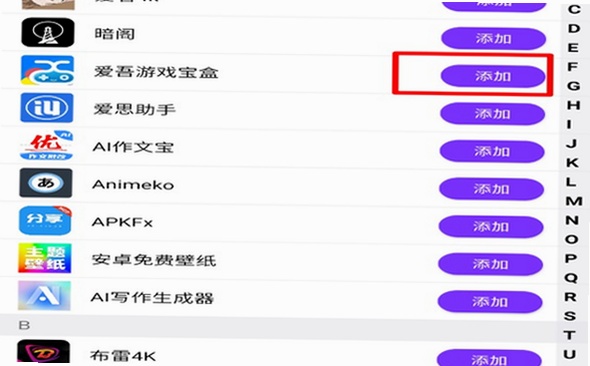Tap 添加 for AI写作生成器
The height and width of the screenshot is (366, 590).
[490, 302]
